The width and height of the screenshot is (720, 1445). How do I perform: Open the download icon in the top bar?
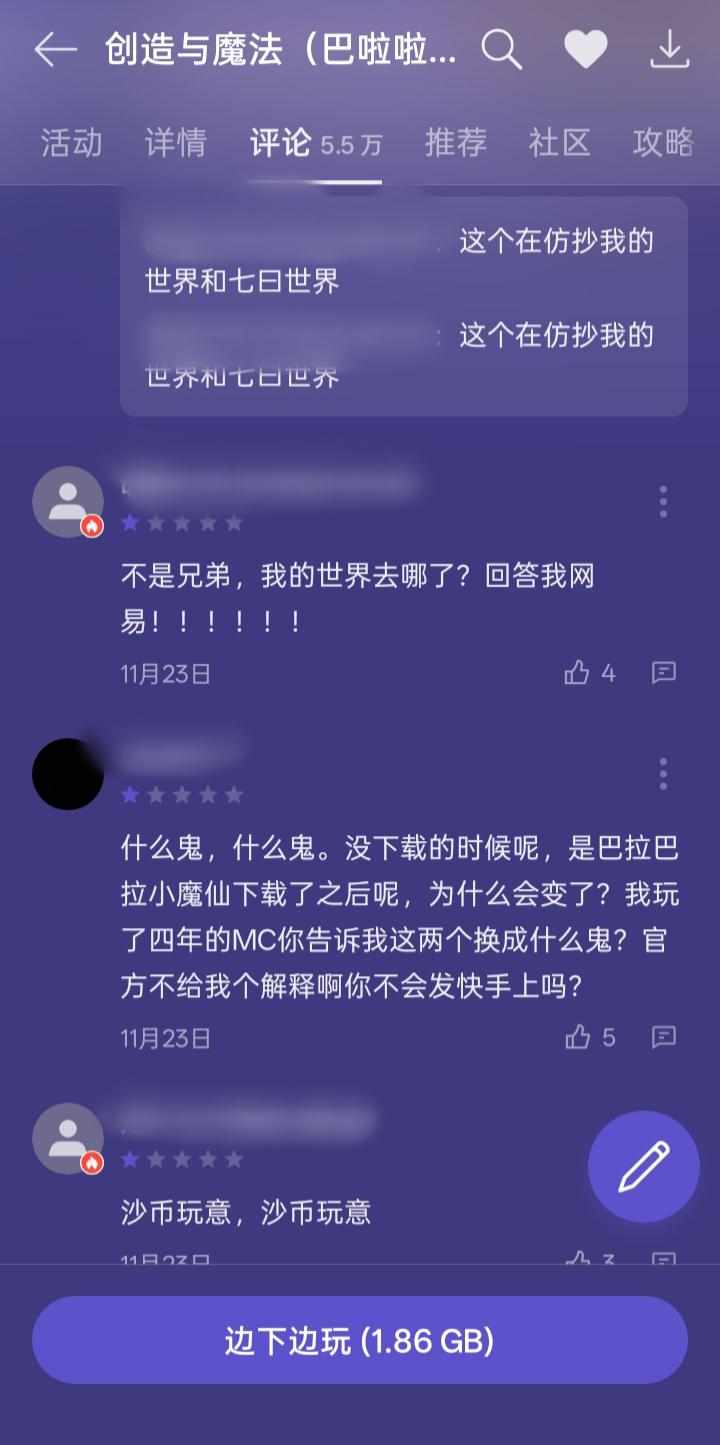(x=669, y=50)
